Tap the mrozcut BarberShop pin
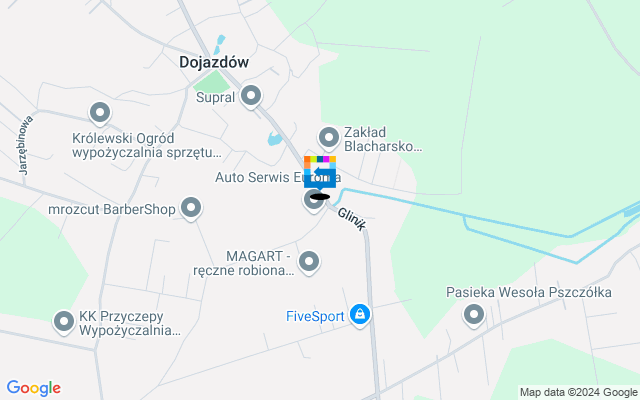 coord(191,209)
